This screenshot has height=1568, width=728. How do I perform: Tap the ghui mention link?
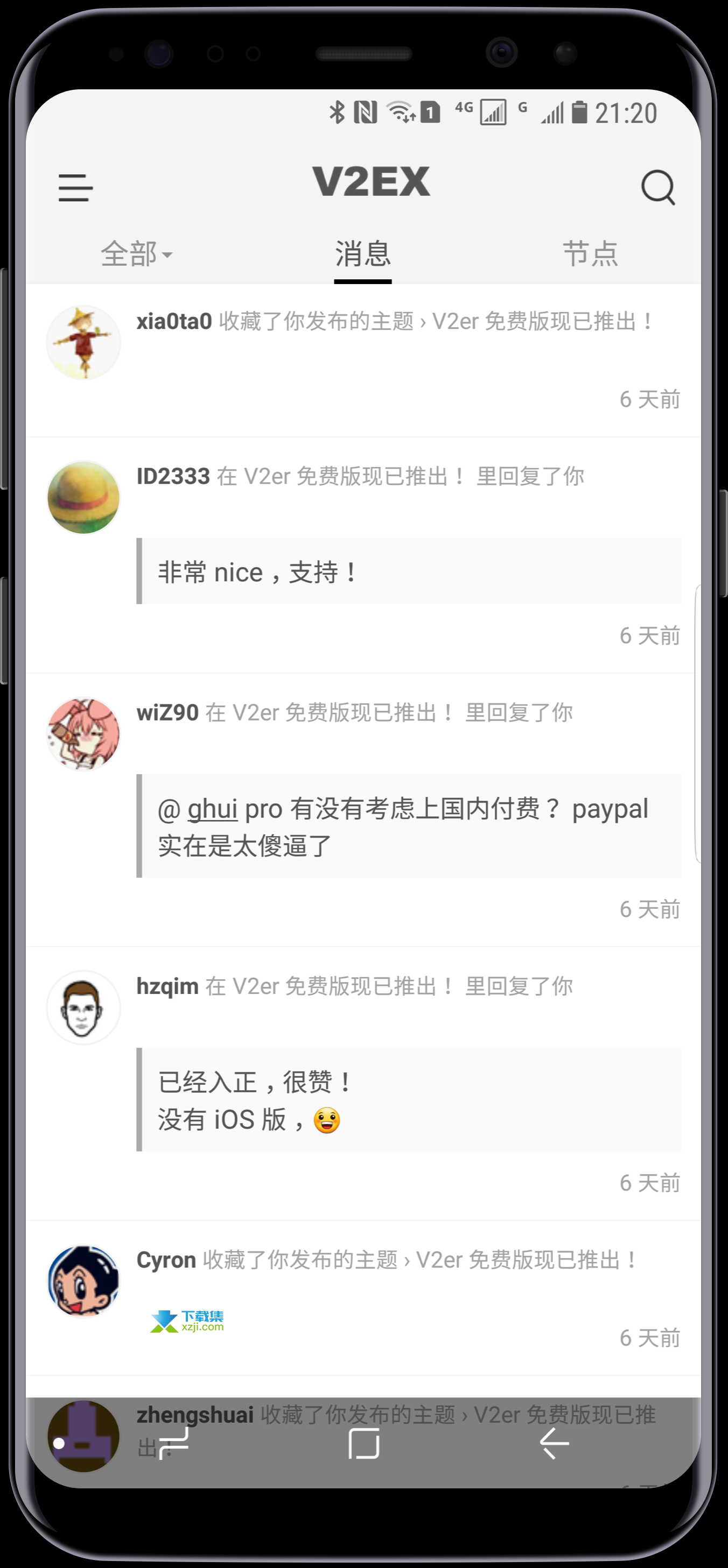point(212,809)
